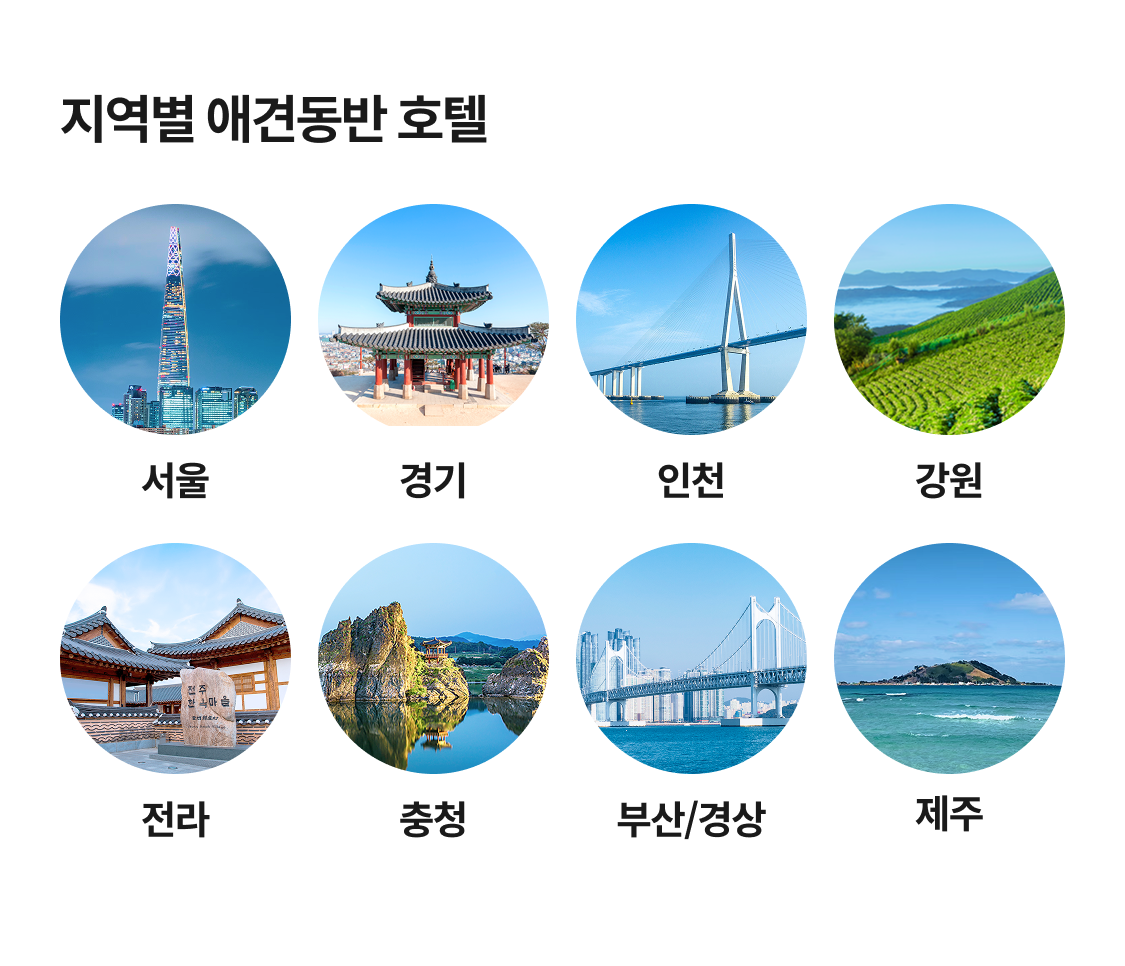Select the 서울 region tile
The height and width of the screenshot is (966, 1125).
point(175,320)
